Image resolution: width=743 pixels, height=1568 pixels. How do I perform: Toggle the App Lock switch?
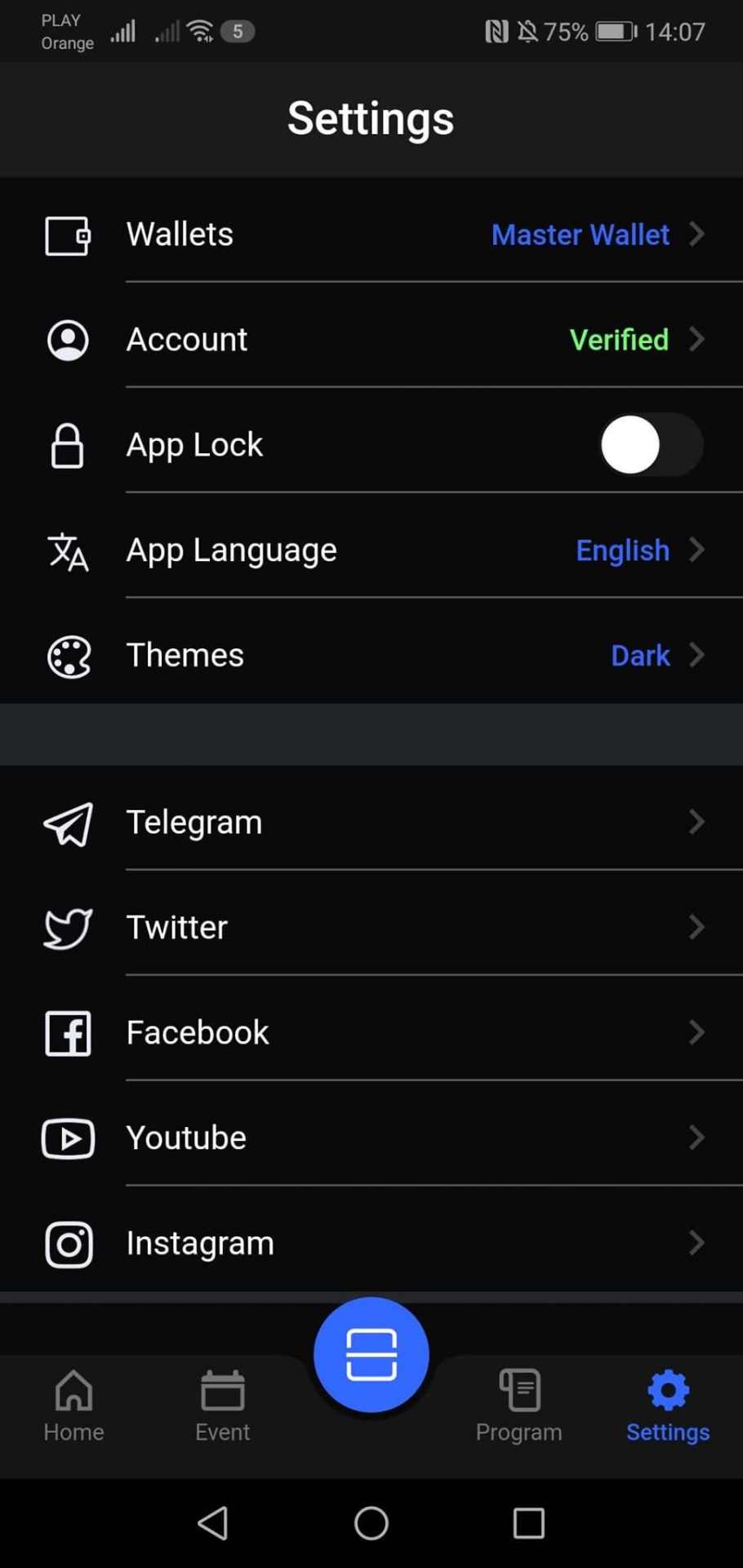tap(651, 445)
